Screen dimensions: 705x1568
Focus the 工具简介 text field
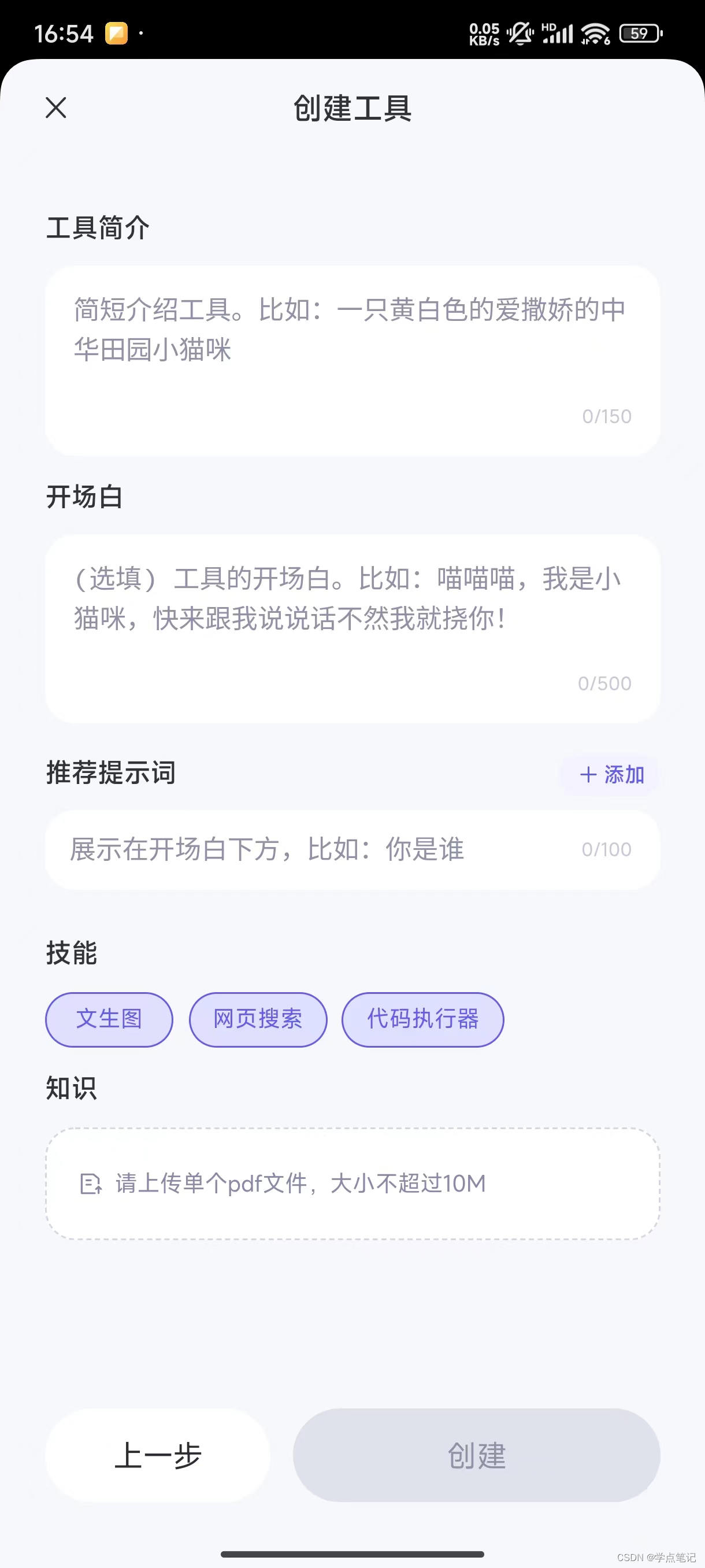352,359
